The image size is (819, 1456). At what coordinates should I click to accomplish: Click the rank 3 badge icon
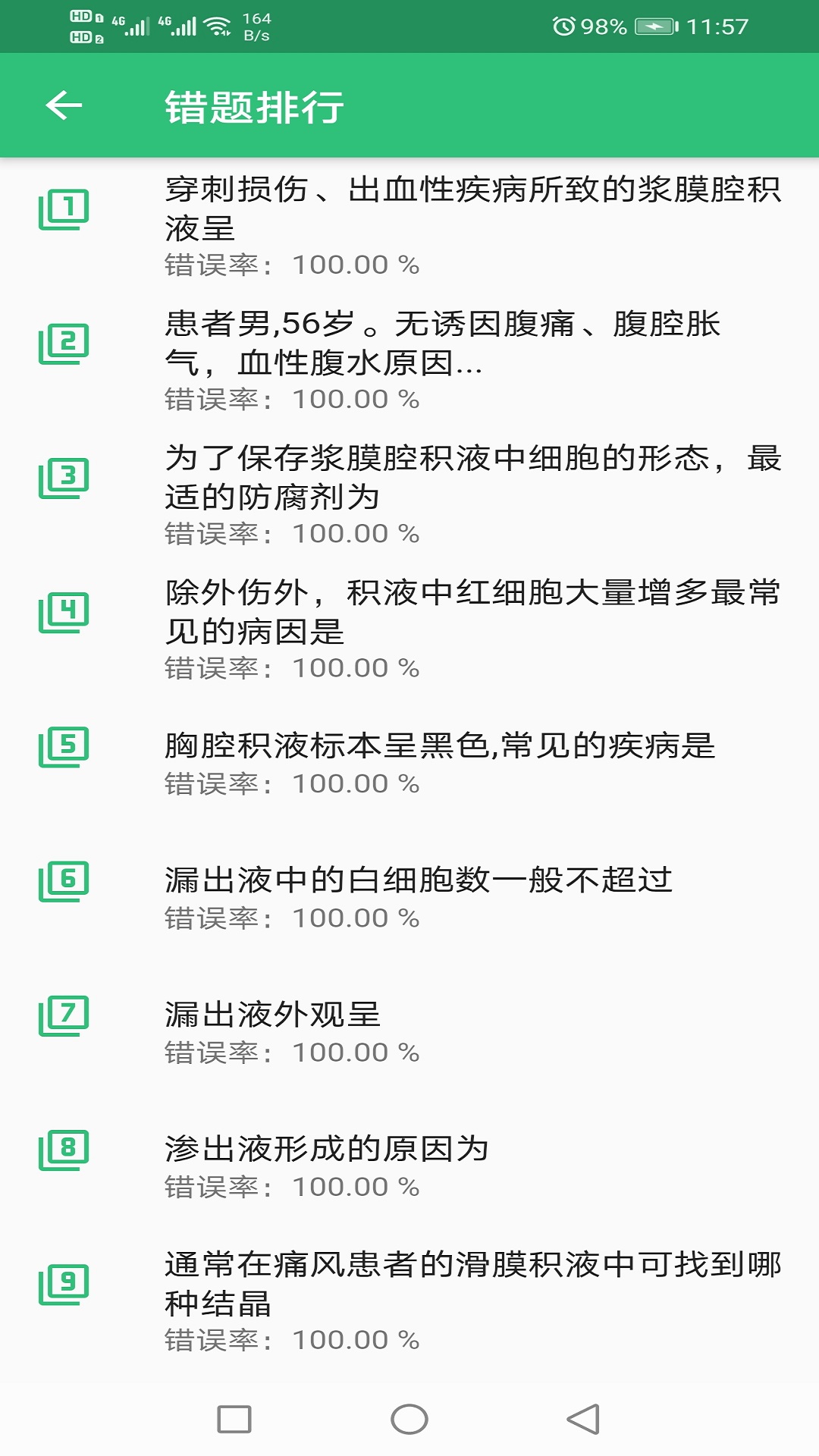point(64,476)
